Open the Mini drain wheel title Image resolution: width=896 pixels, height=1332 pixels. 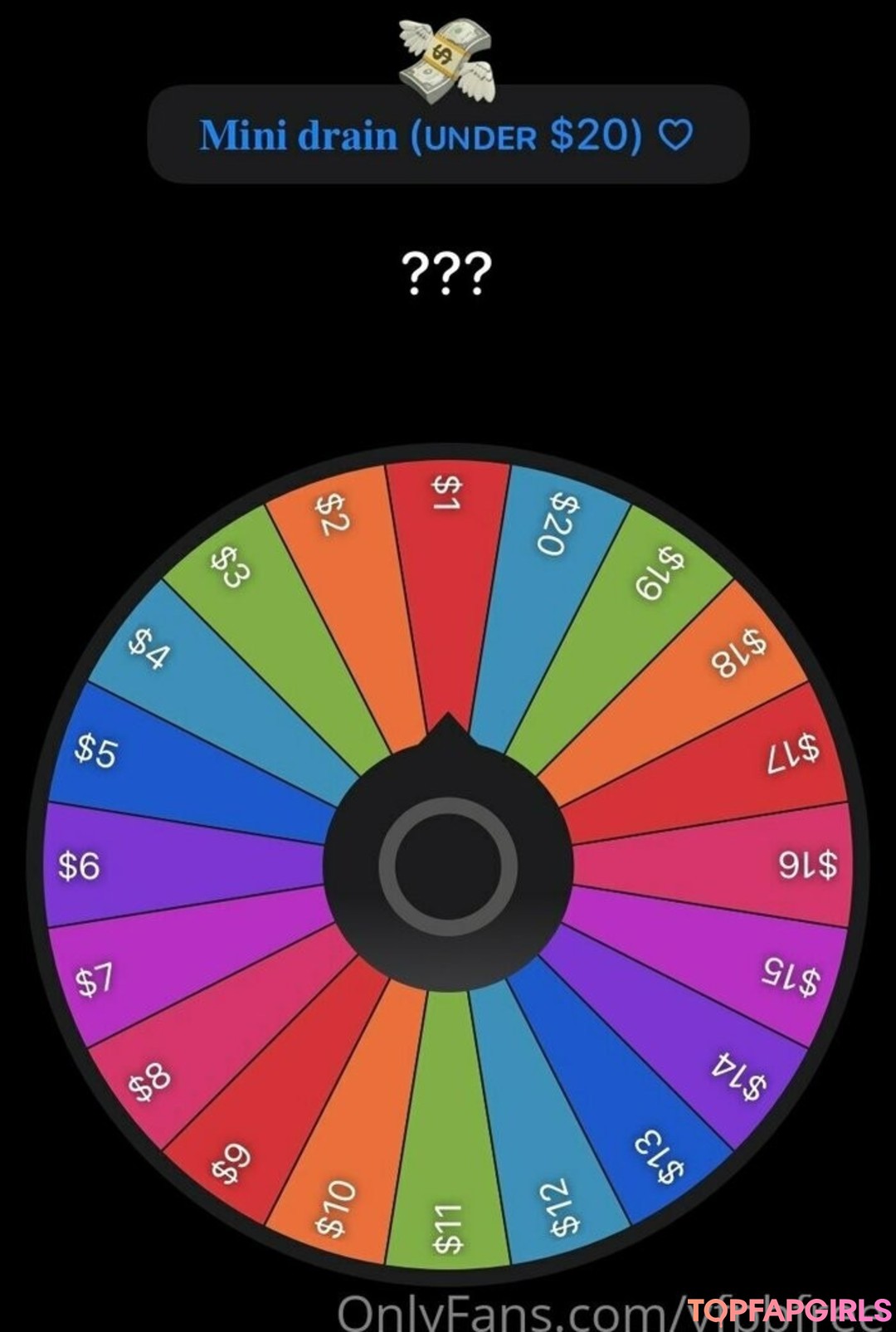click(x=447, y=135)
